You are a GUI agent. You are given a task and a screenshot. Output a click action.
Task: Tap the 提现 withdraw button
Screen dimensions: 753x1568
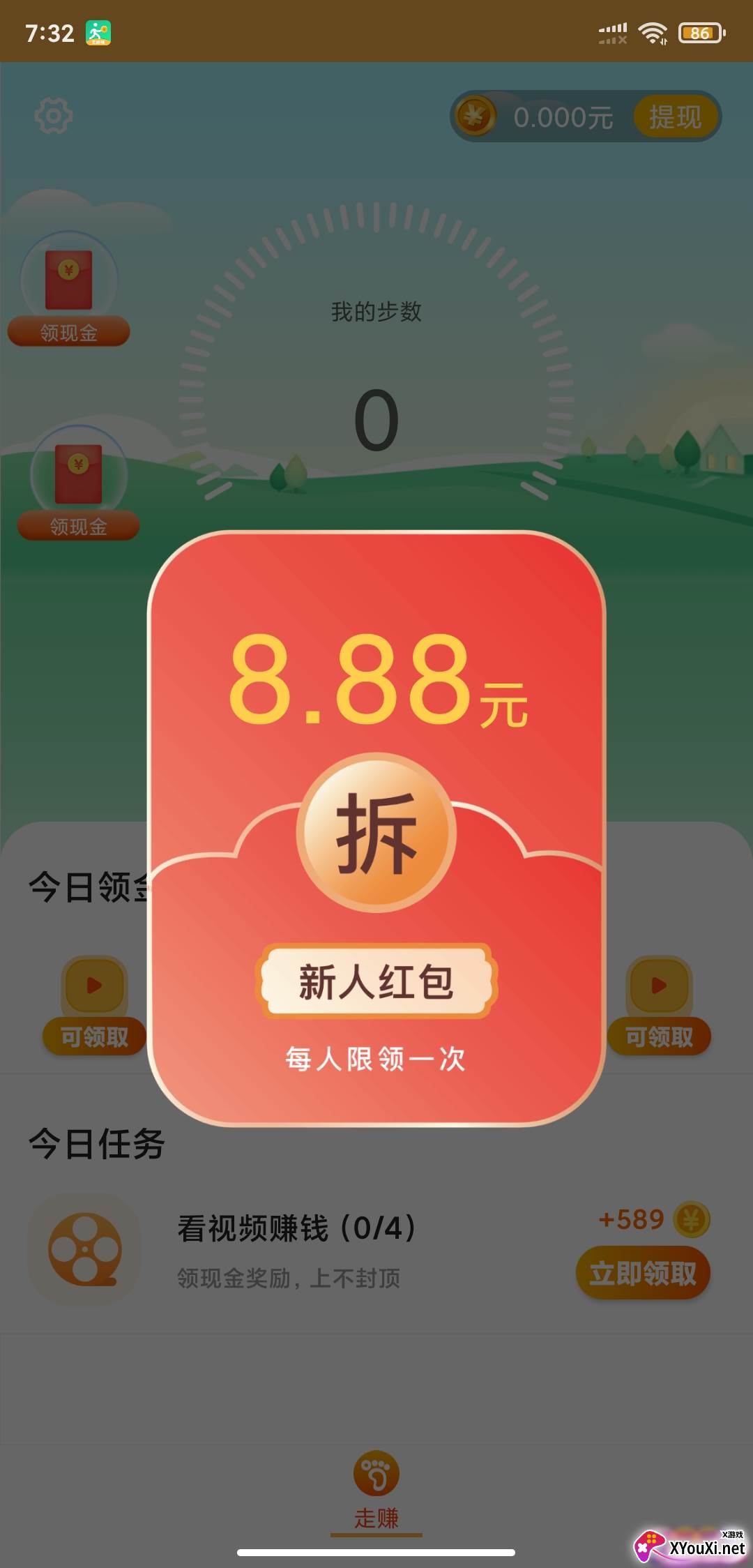click(675, 116)
